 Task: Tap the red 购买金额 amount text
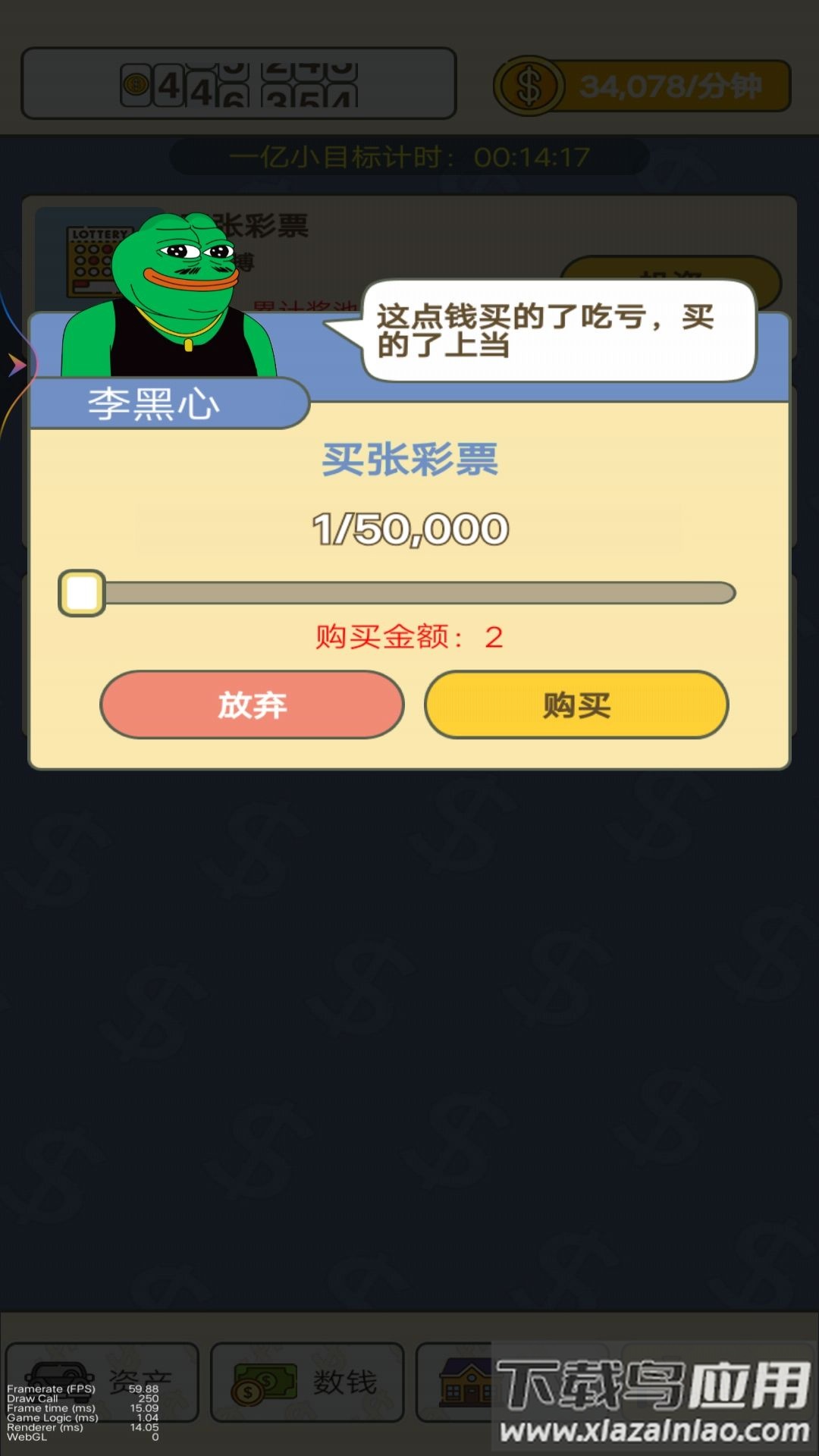click(409, 639)
